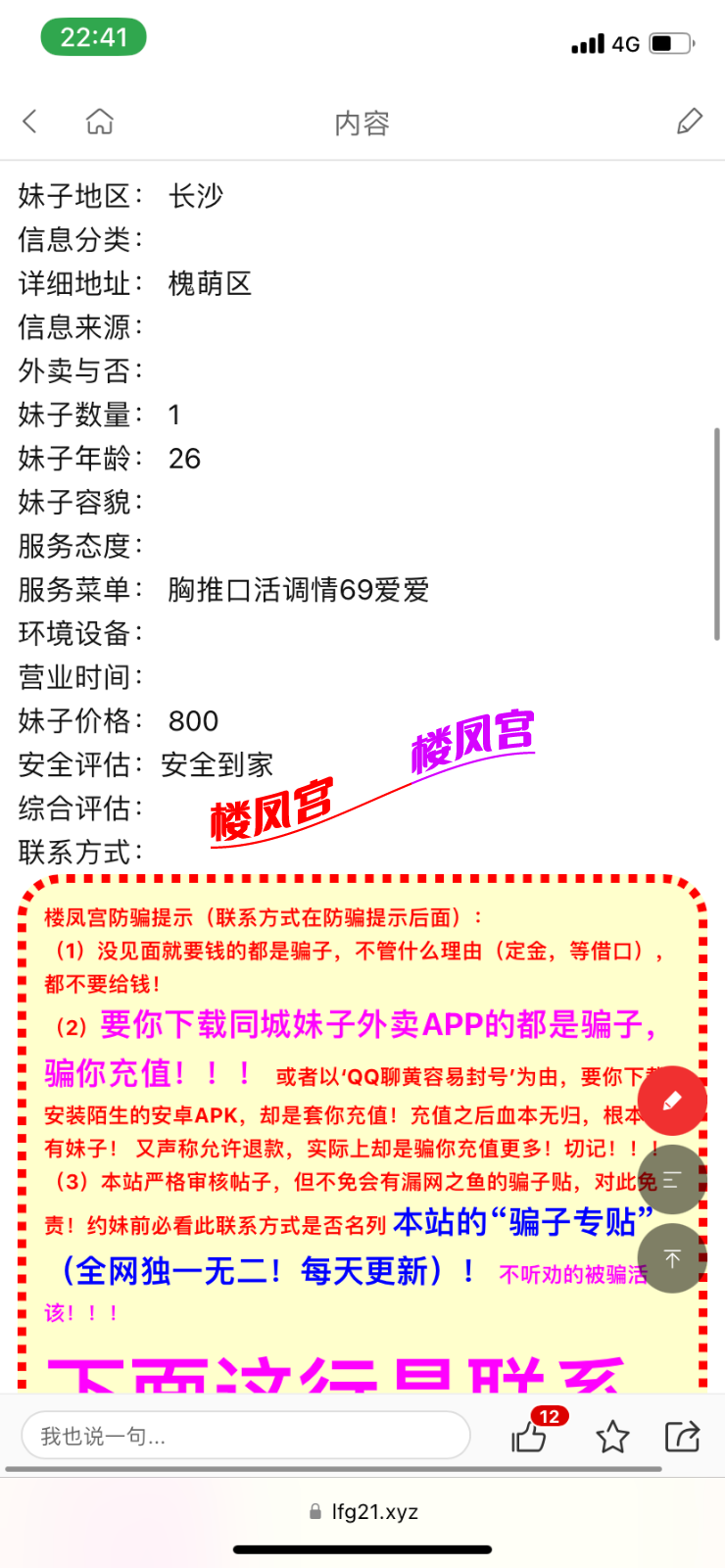Open the gray contents list floating icon
The width and height of the screenshot is (725, 1568).
tap(670, 1181)
